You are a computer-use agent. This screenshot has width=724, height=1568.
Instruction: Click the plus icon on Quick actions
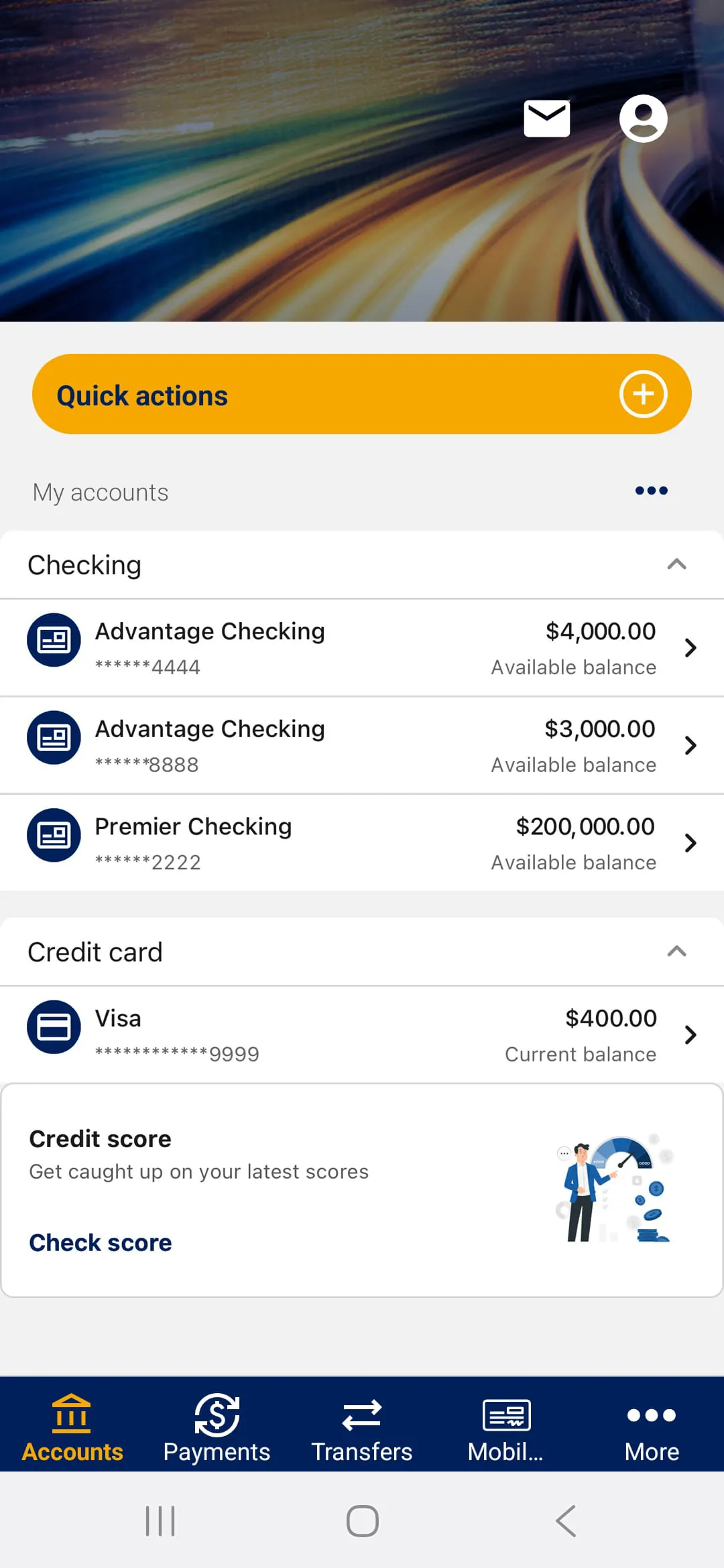tap(643, 394)
